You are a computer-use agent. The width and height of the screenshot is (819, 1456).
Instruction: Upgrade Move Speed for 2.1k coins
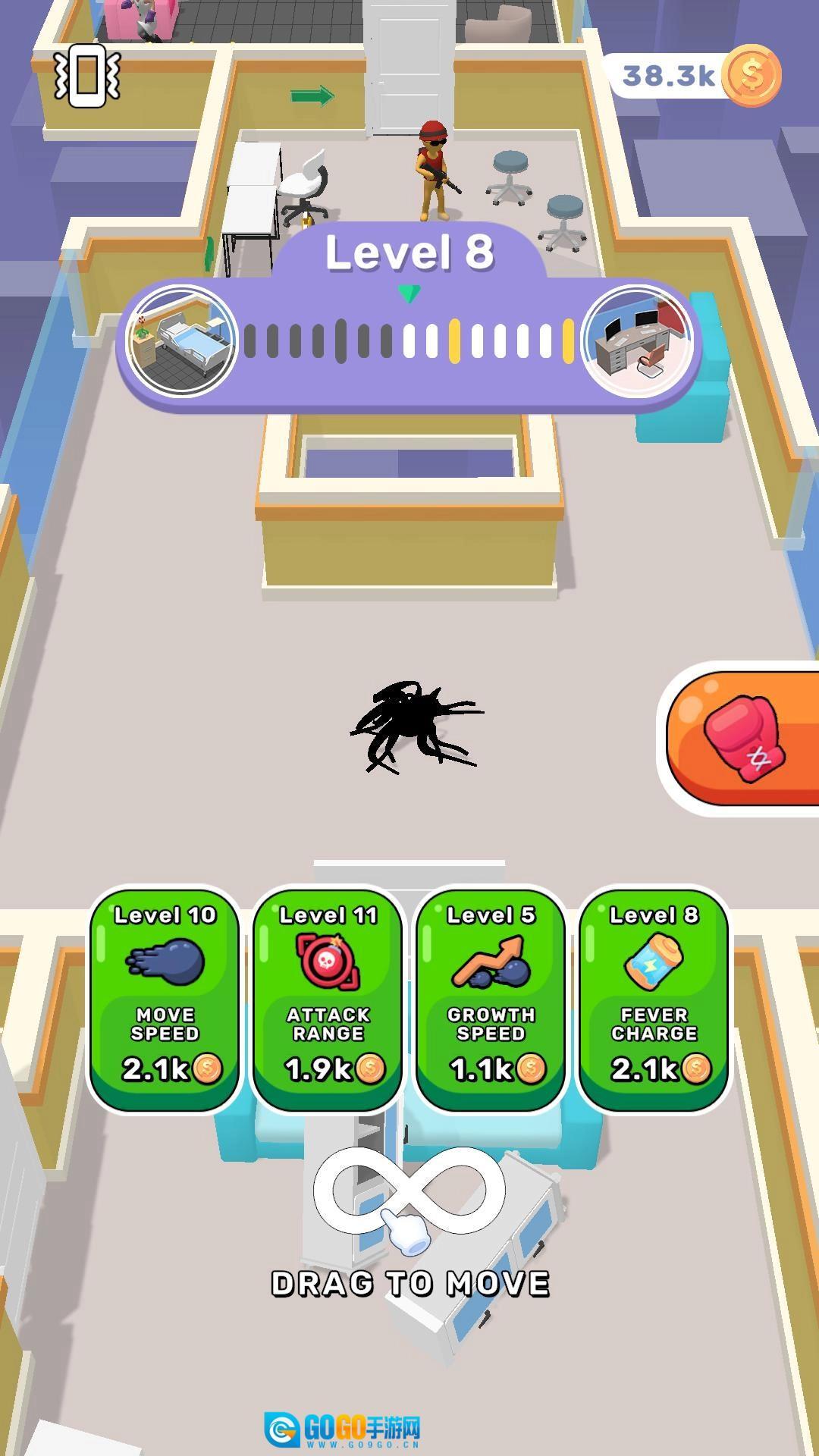click(x=165, y=999)
